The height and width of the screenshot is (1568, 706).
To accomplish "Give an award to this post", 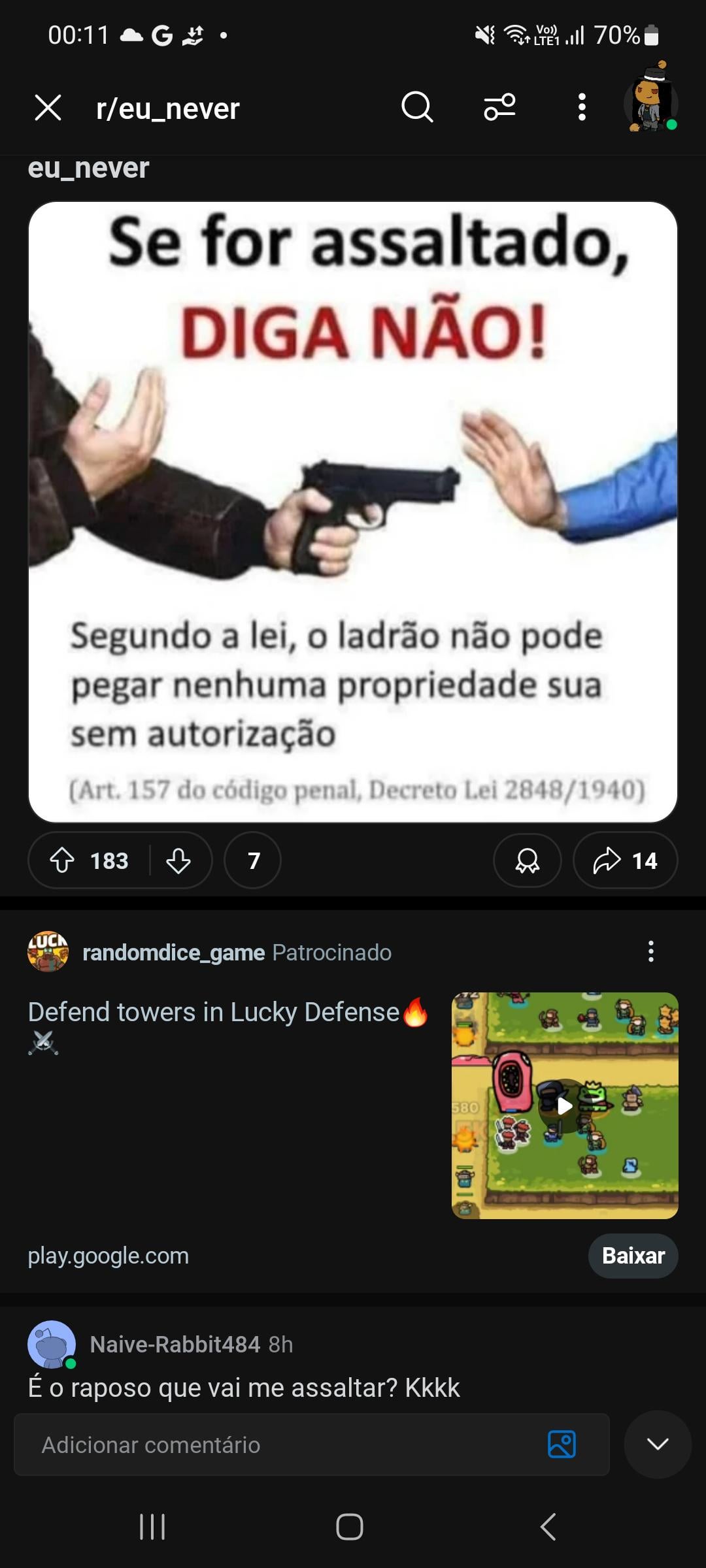I will [527, 860].
